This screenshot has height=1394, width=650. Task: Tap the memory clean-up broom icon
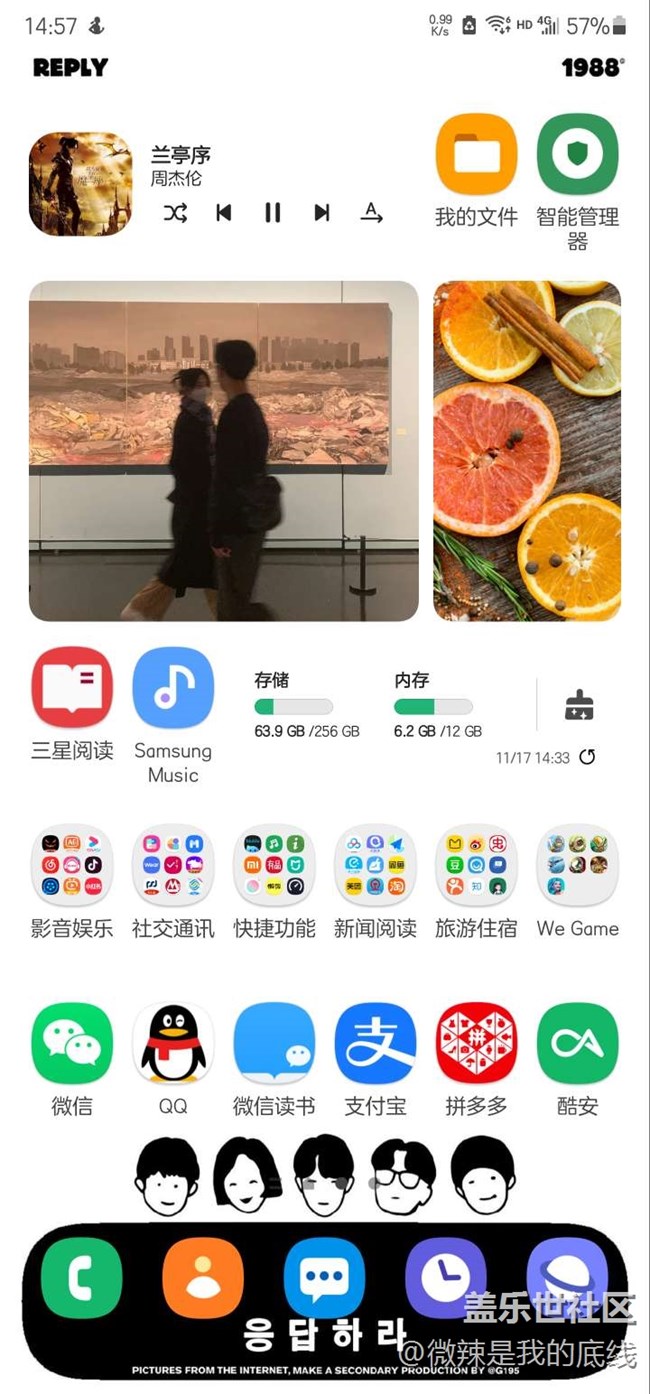pos(579,705)
